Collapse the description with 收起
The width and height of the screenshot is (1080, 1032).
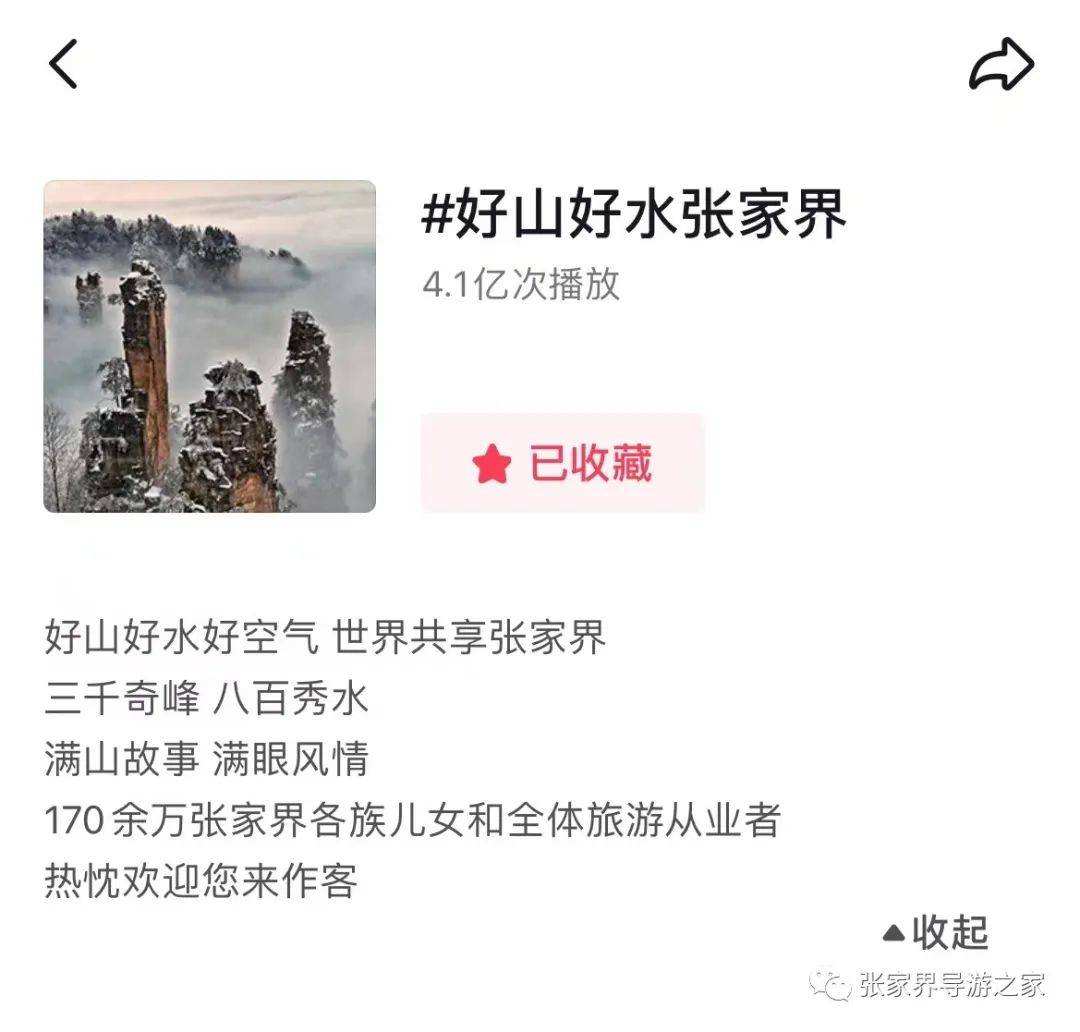(936, 932)
